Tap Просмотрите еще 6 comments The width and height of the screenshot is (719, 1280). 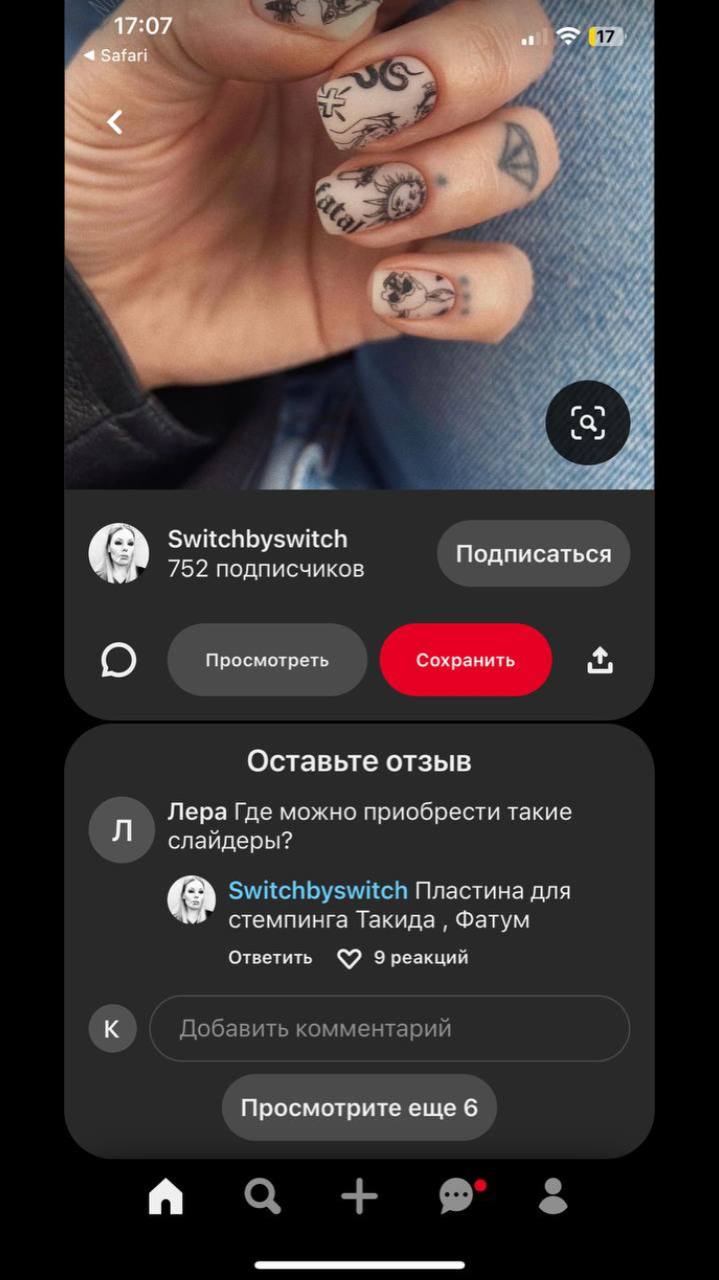[x=359, y=1108]
